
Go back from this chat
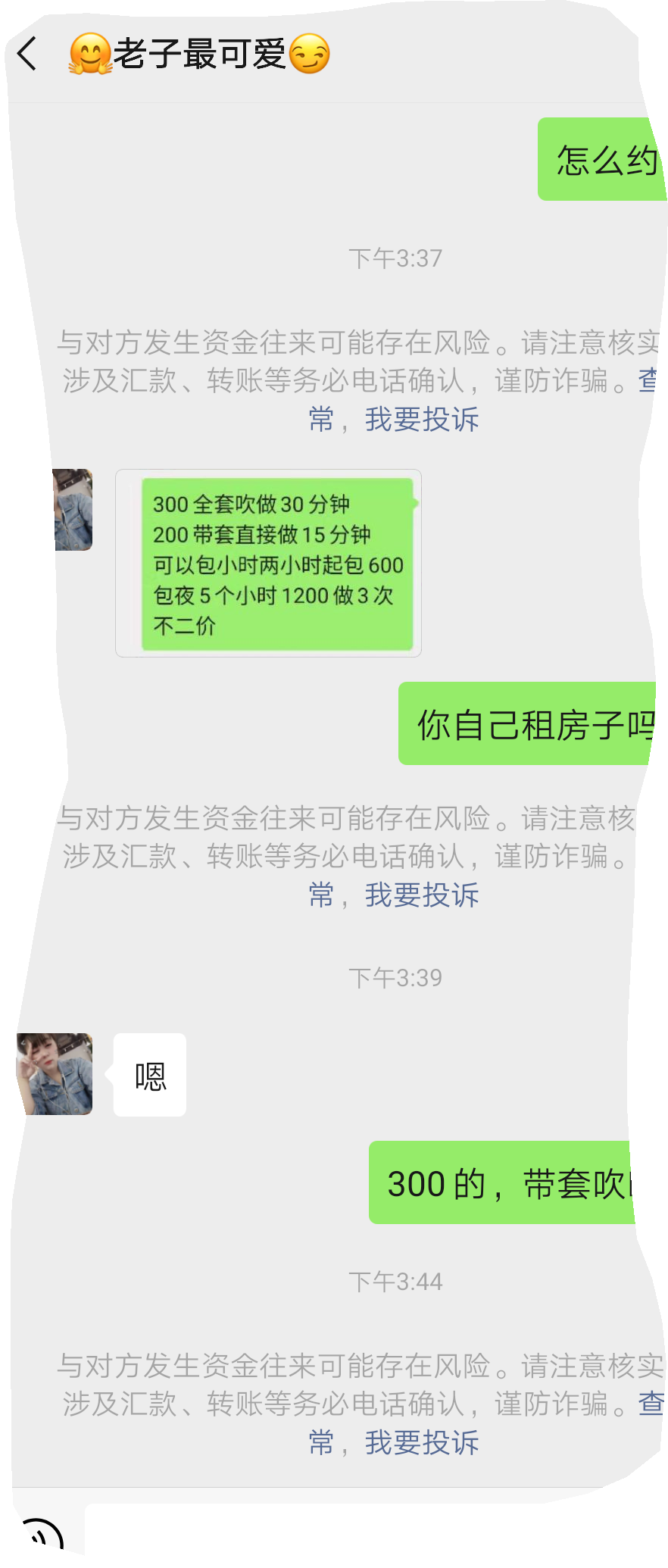click(27, 55)
